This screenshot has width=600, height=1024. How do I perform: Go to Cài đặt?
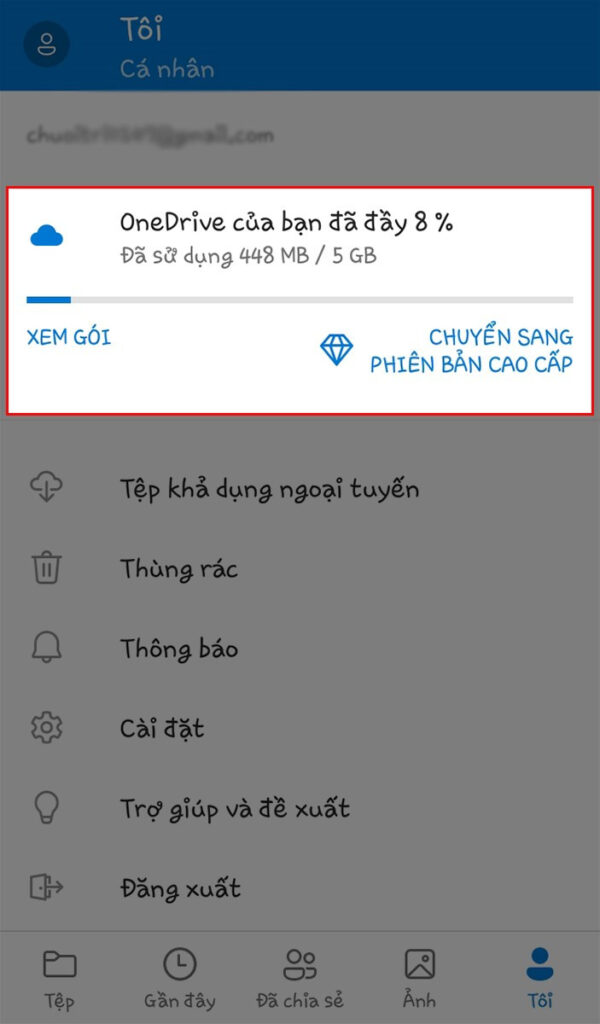click(162, 728)
